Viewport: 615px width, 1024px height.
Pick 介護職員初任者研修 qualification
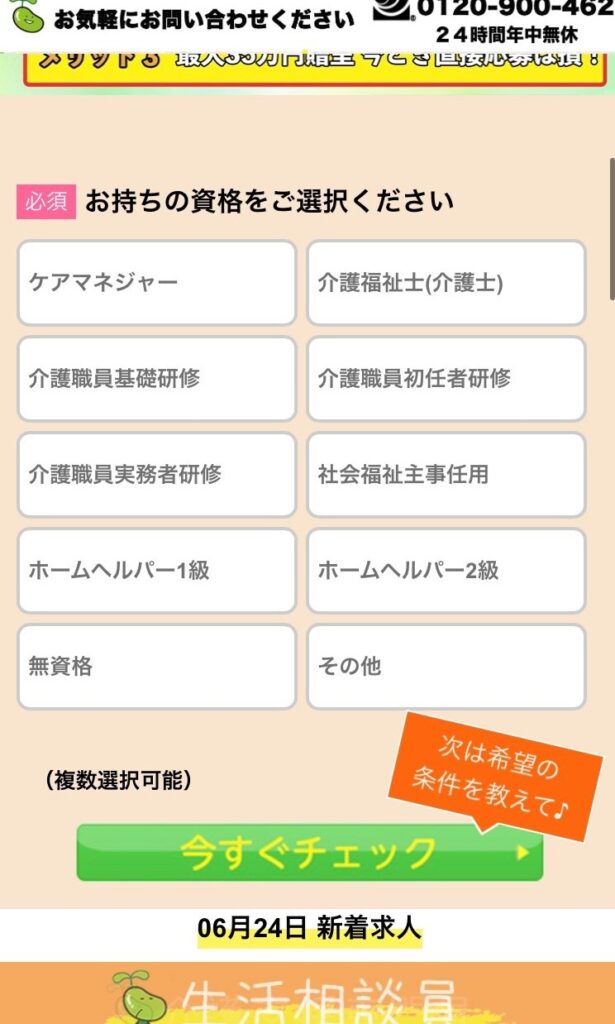446,379
